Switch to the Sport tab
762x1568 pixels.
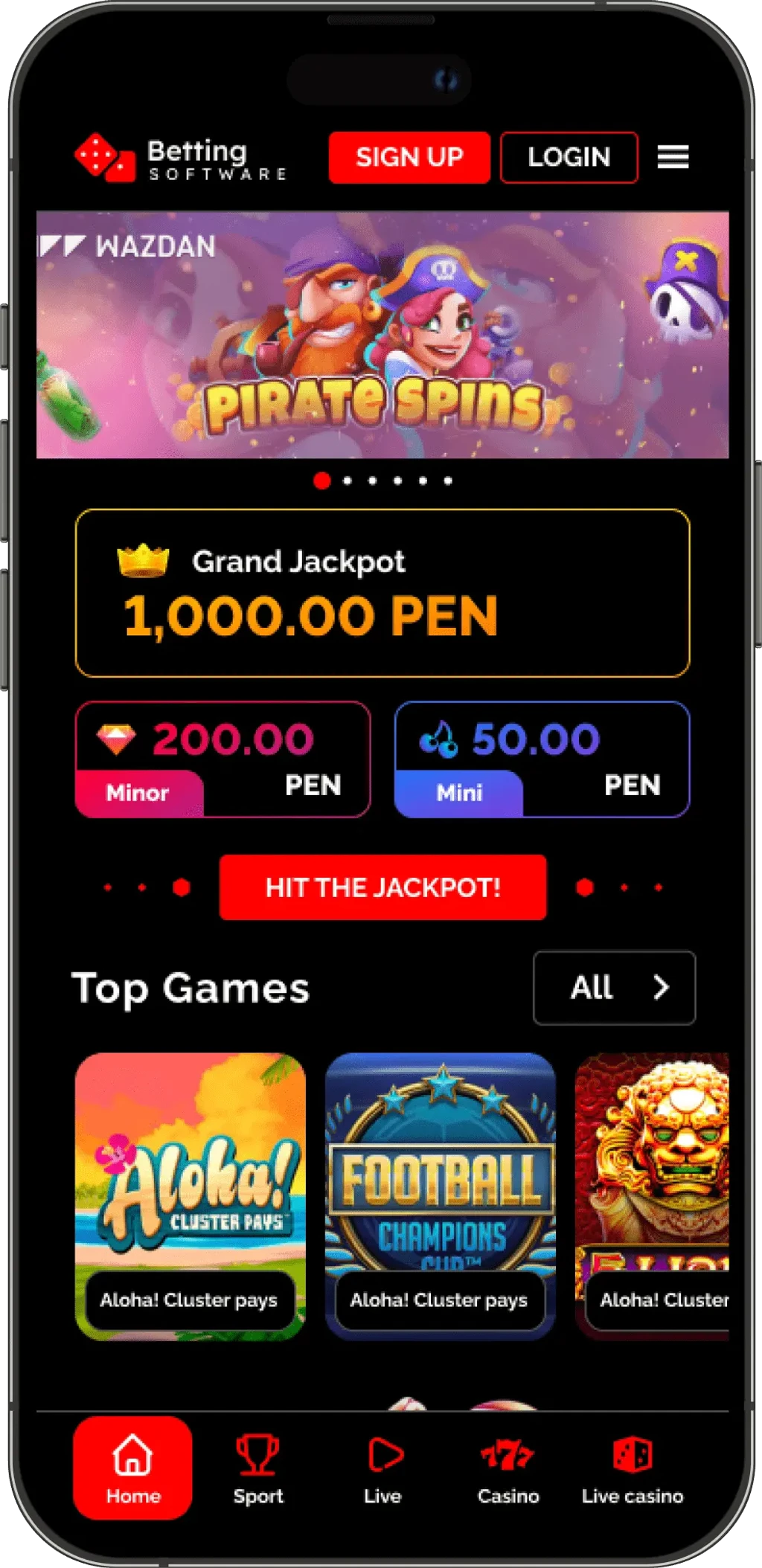[x=257, y=1468]
